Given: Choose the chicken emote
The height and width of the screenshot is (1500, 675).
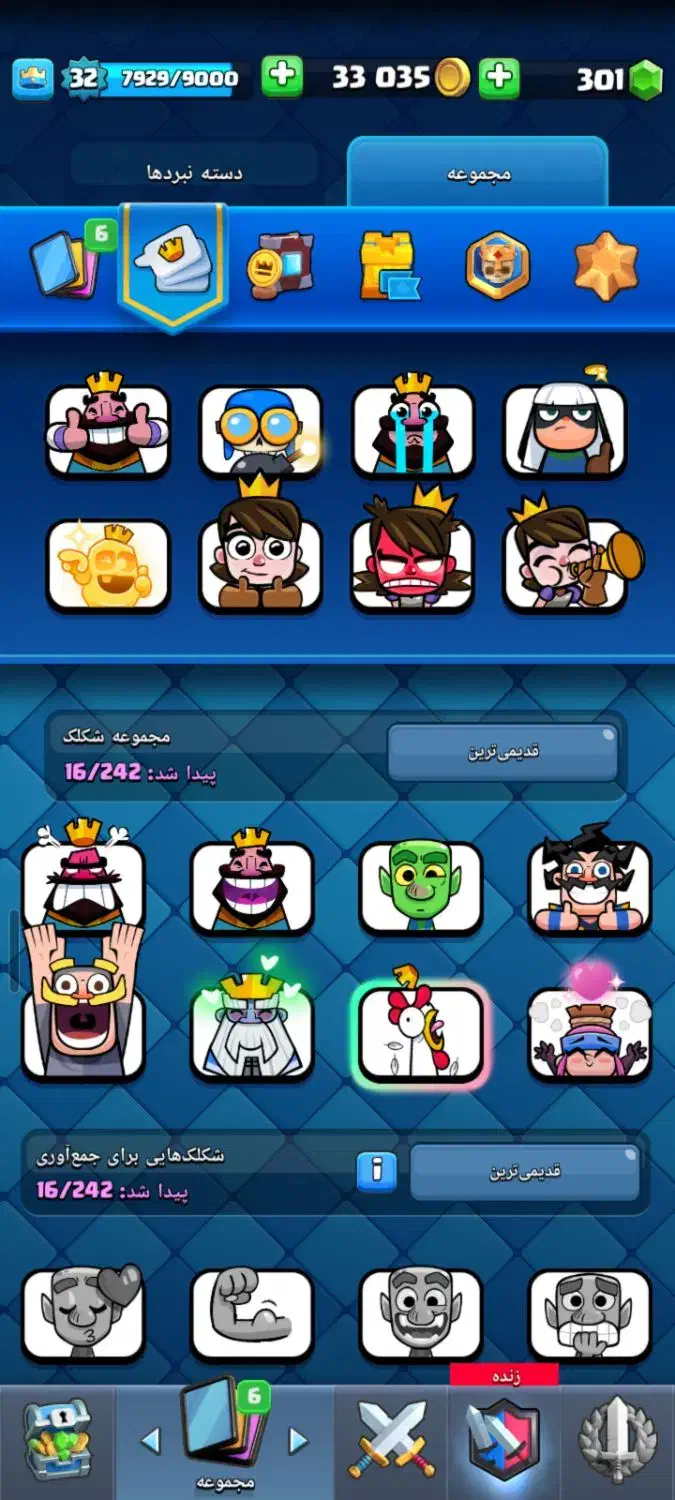Looking at the screenshot, I should pos(421,1033).
